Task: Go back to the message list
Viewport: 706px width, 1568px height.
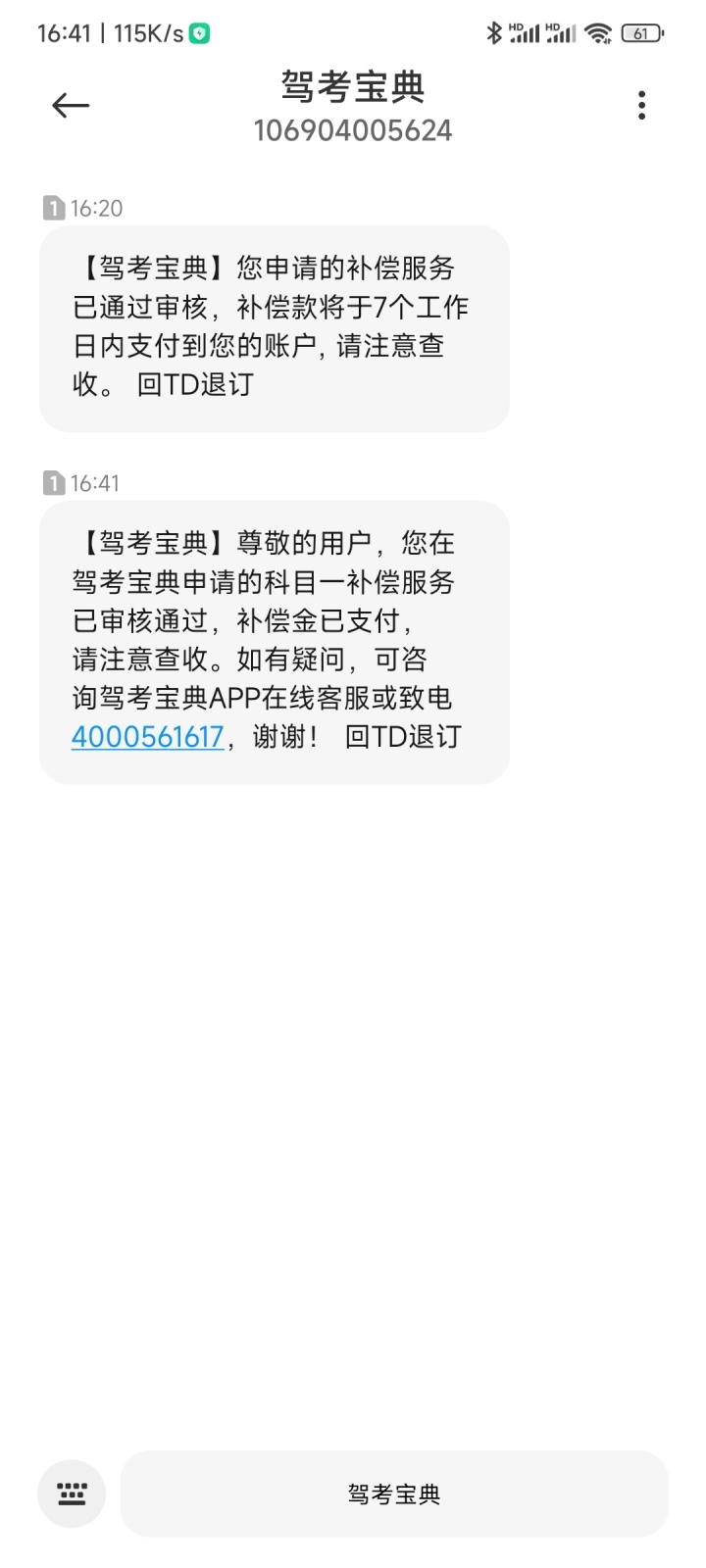Action: 71,106
